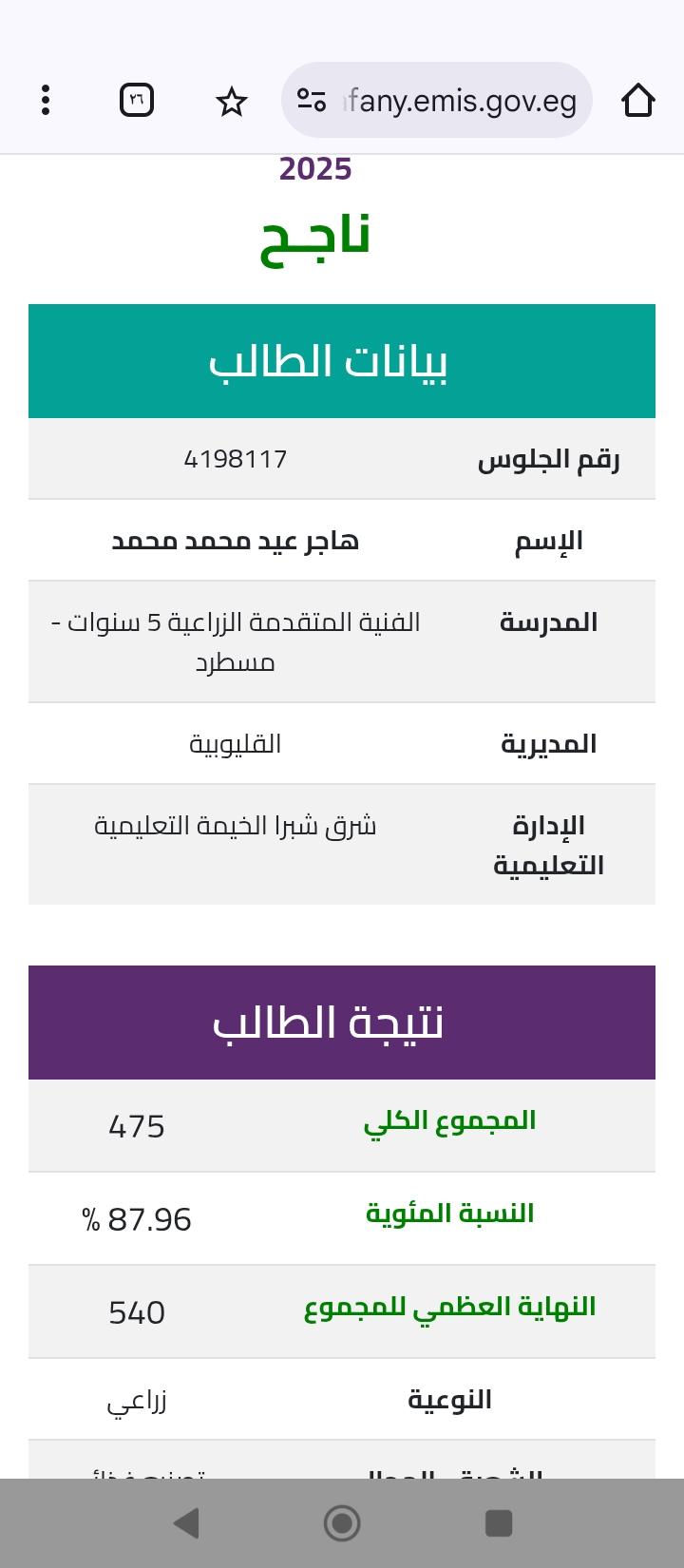Viewport: 684px width, 1568px height.
Task: Open site settings icon in address bar
Action: (x=312, y=100)
